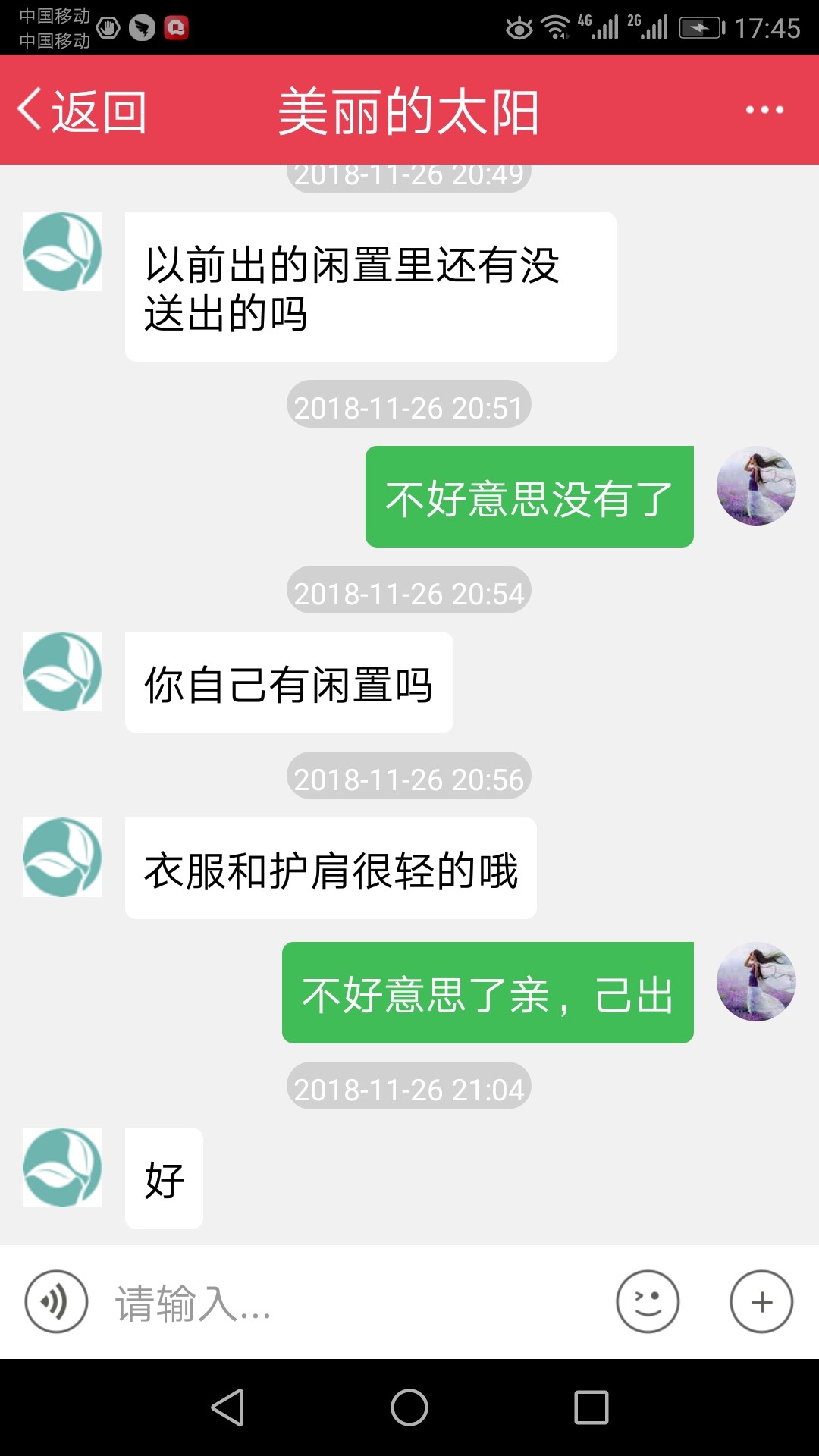Open the plus attachment menu

point(761,1301)
